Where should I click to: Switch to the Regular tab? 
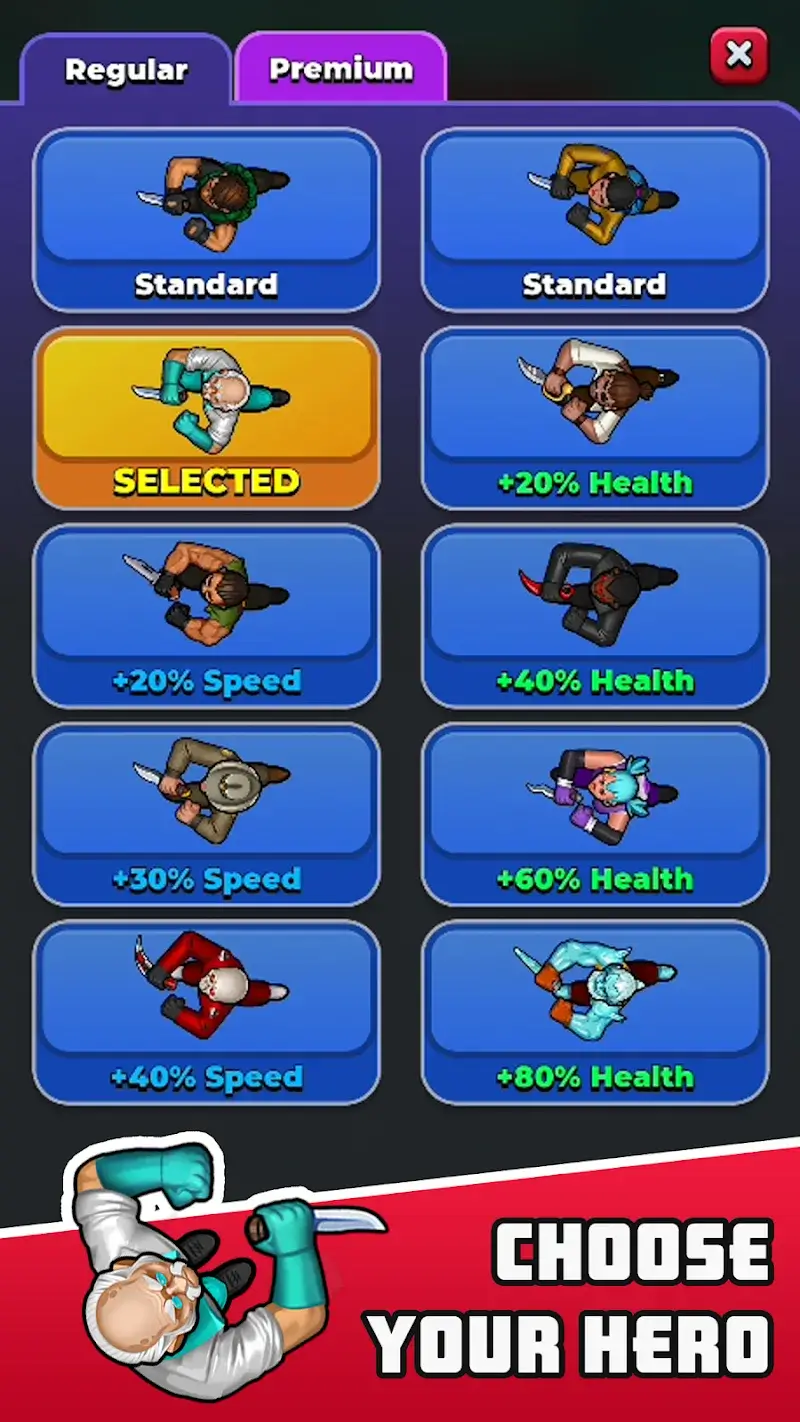click(126, 70)
